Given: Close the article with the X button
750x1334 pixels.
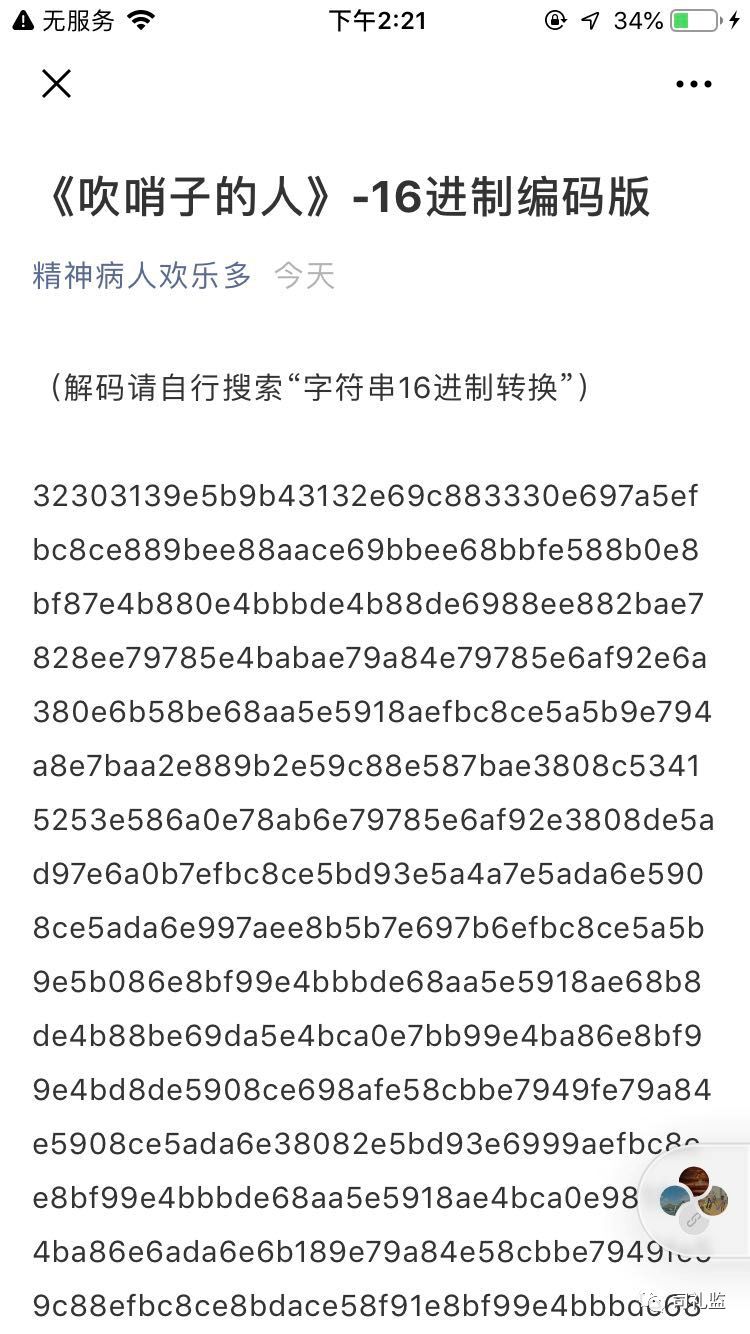Looking at the screenshot, I should (56, 84).
